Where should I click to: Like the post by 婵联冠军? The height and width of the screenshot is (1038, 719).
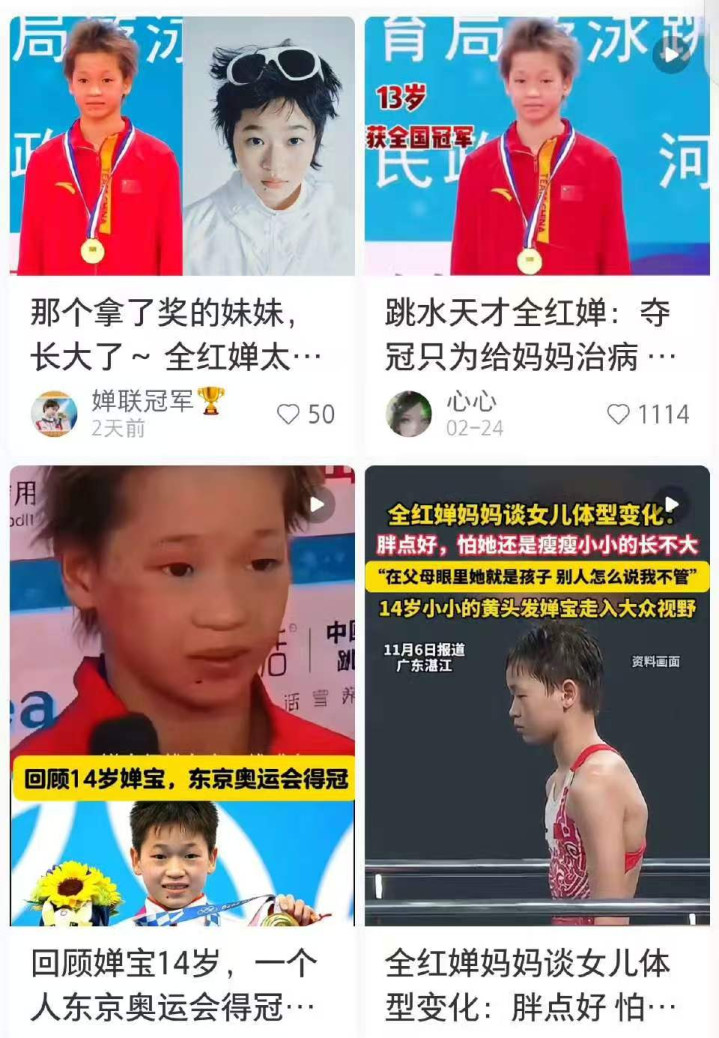[x=289, y=414]
